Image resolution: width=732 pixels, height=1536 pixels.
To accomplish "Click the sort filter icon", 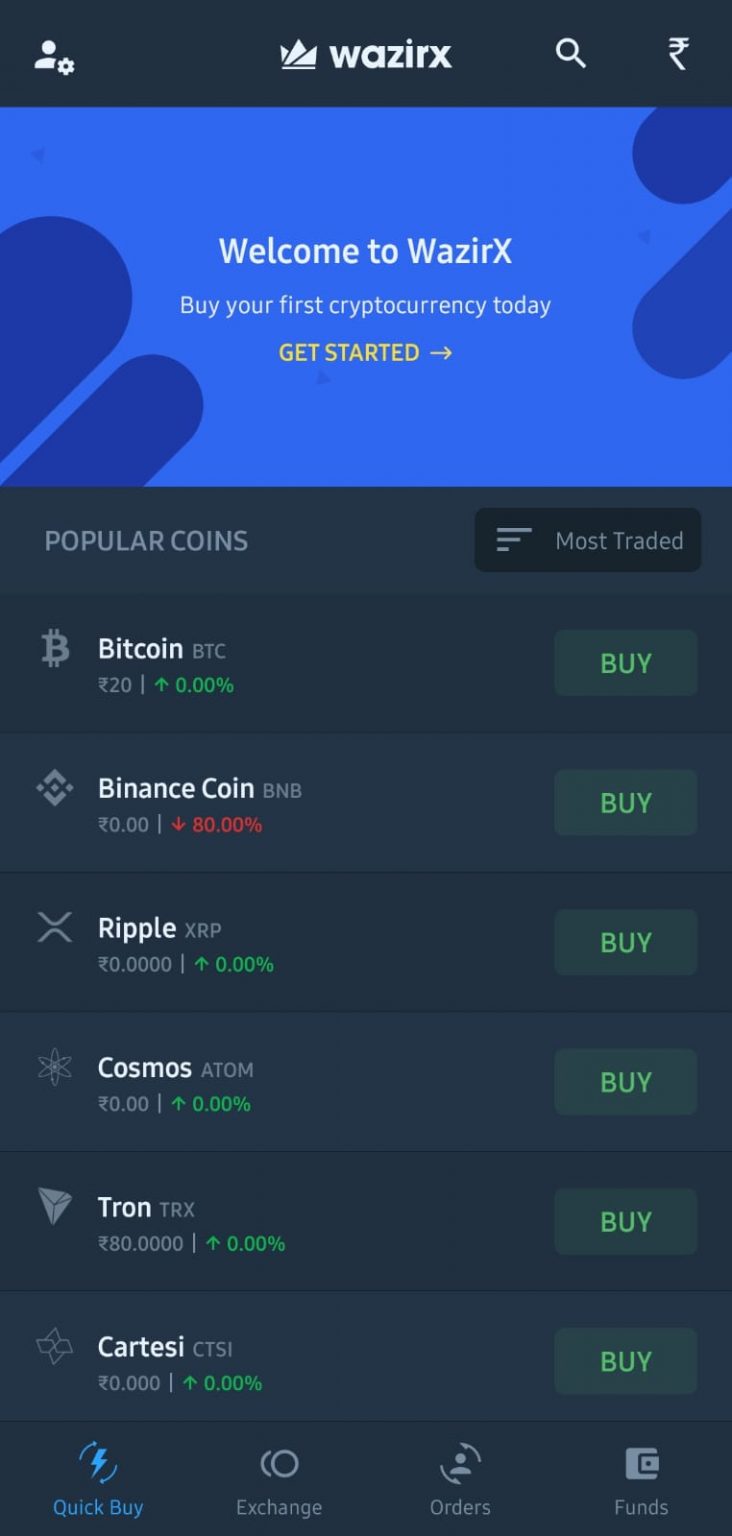I will tap(513, 540).
